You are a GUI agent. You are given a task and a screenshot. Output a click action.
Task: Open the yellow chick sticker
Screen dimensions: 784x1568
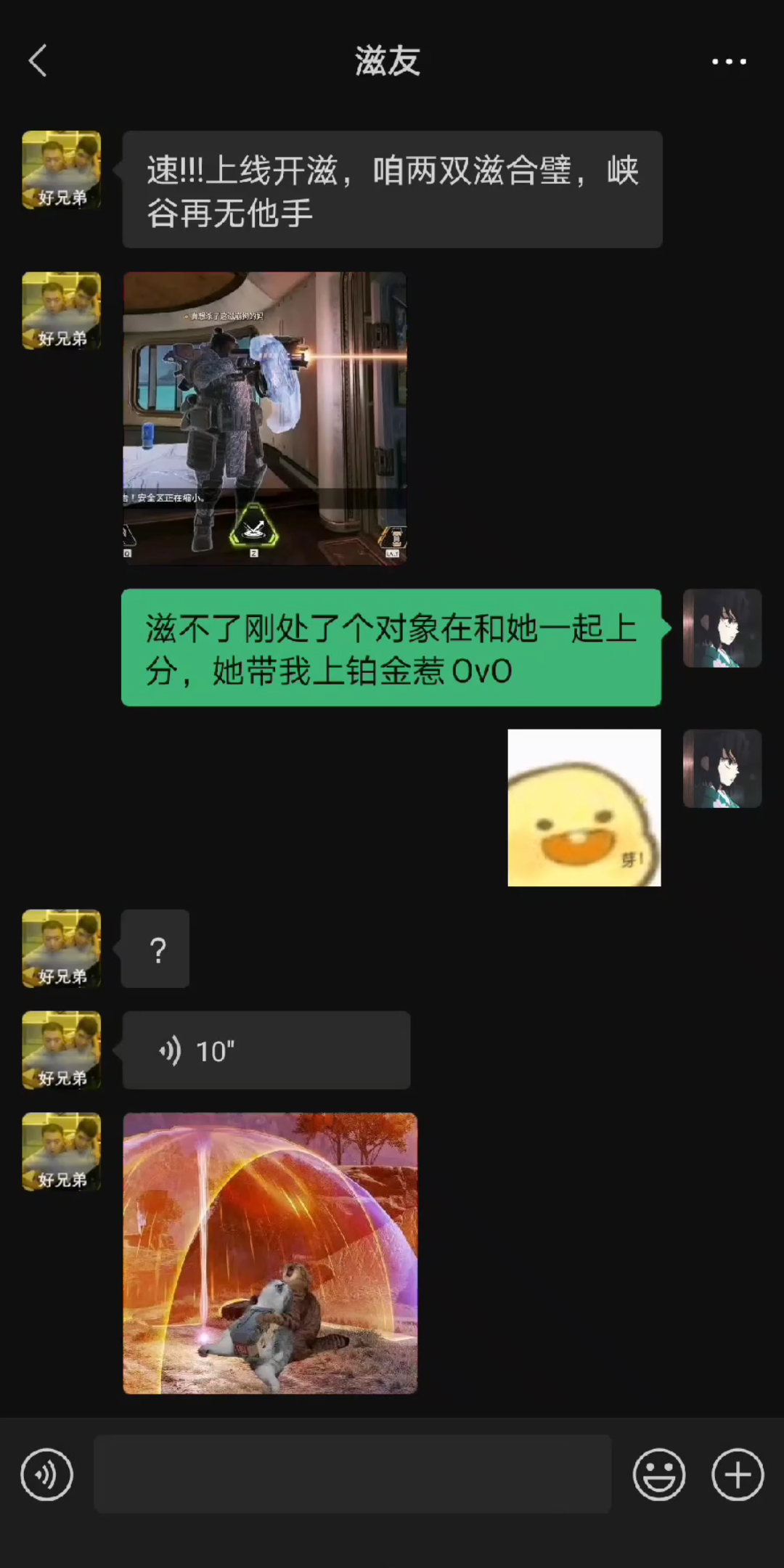pos(584,808)
